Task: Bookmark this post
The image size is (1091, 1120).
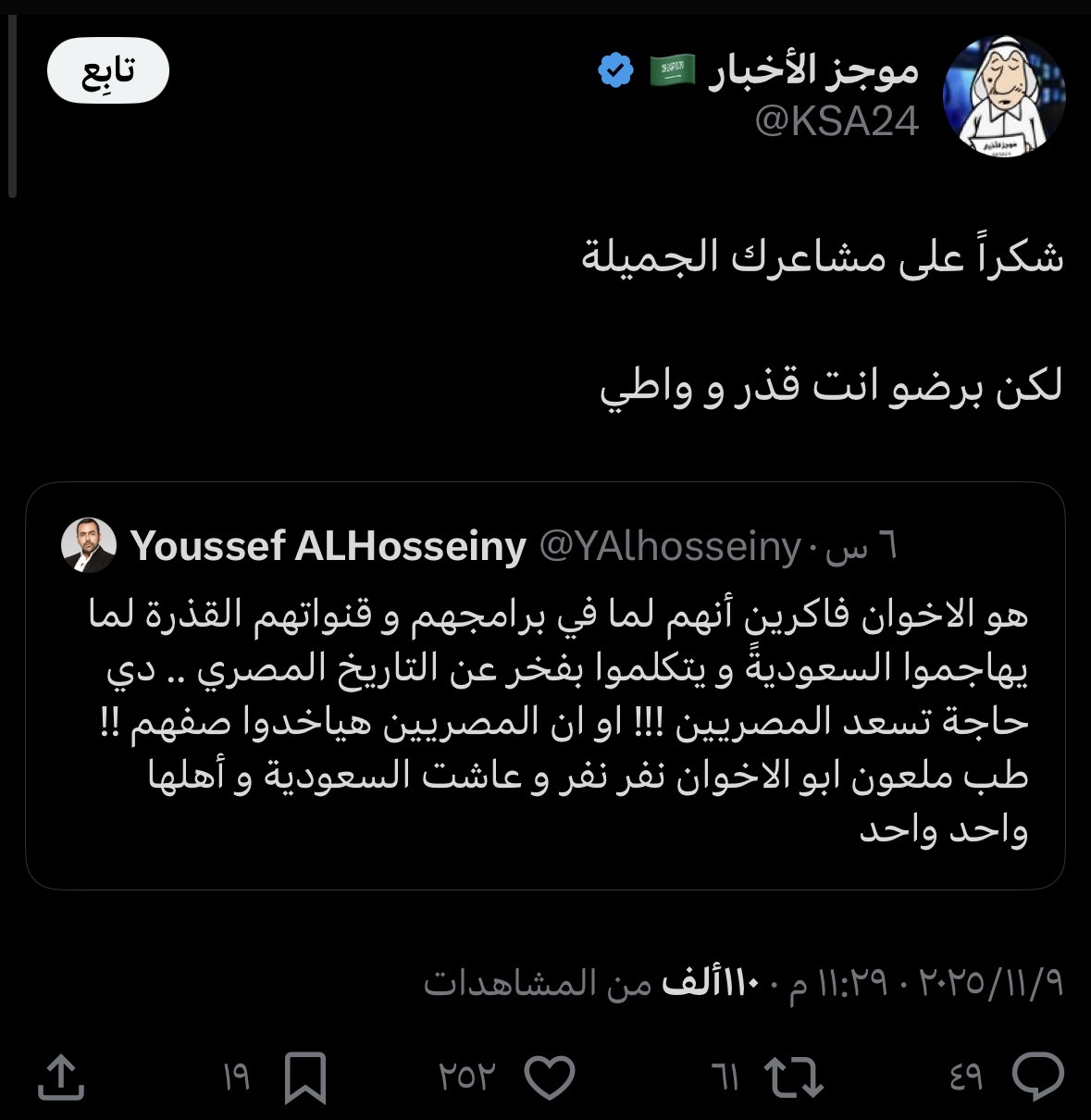Action: point(304,1076)
